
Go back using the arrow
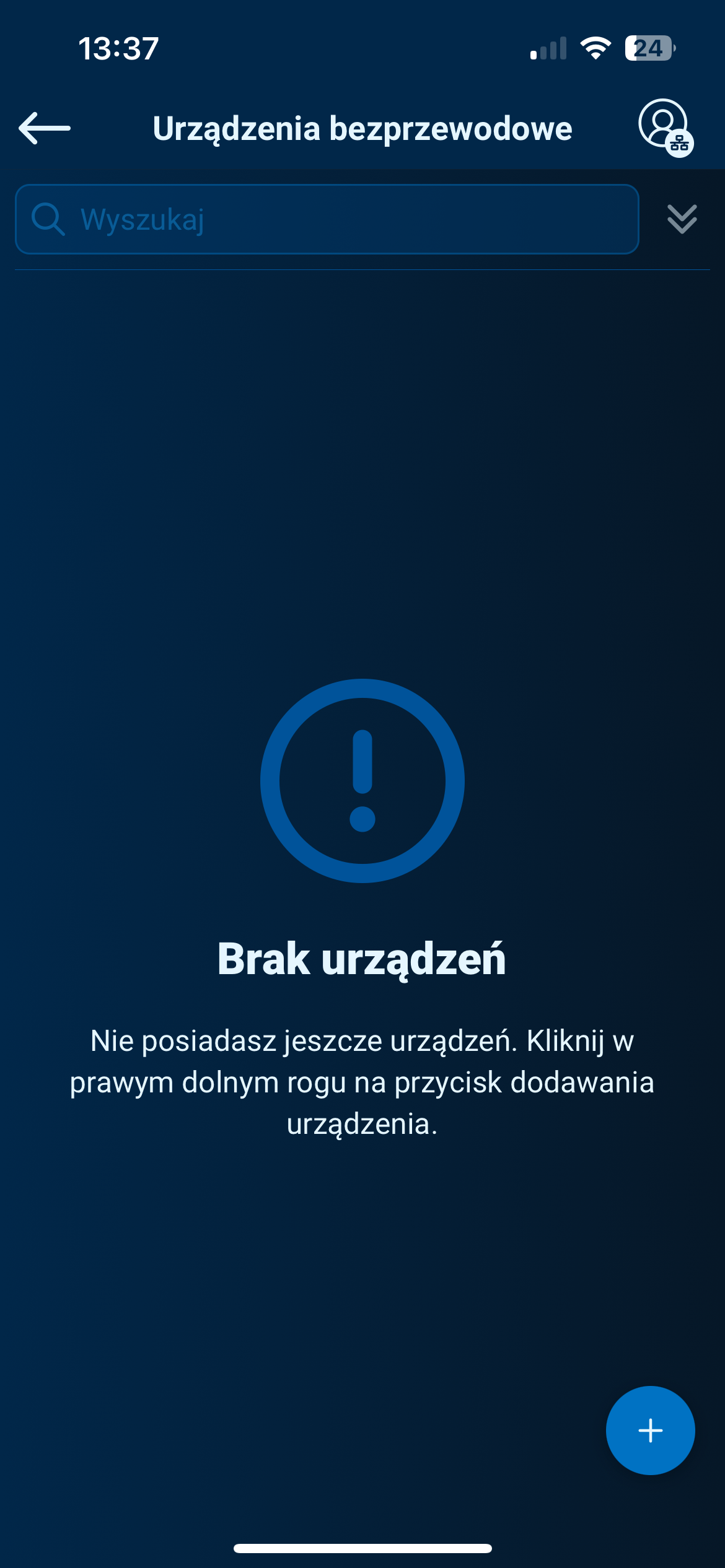(x=45, y=128)
